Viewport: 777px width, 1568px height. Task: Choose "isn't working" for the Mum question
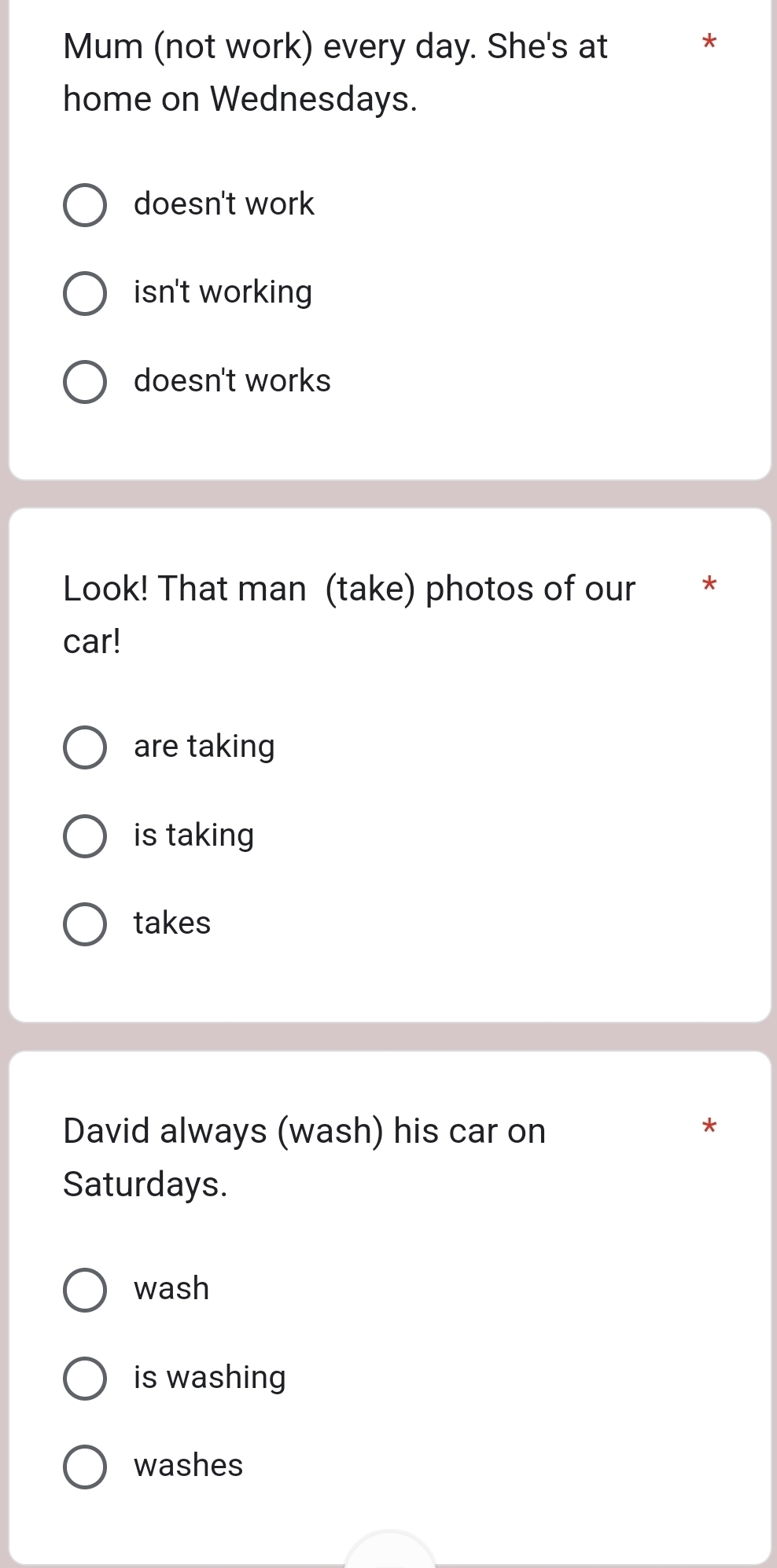click(x=85, y=294)
